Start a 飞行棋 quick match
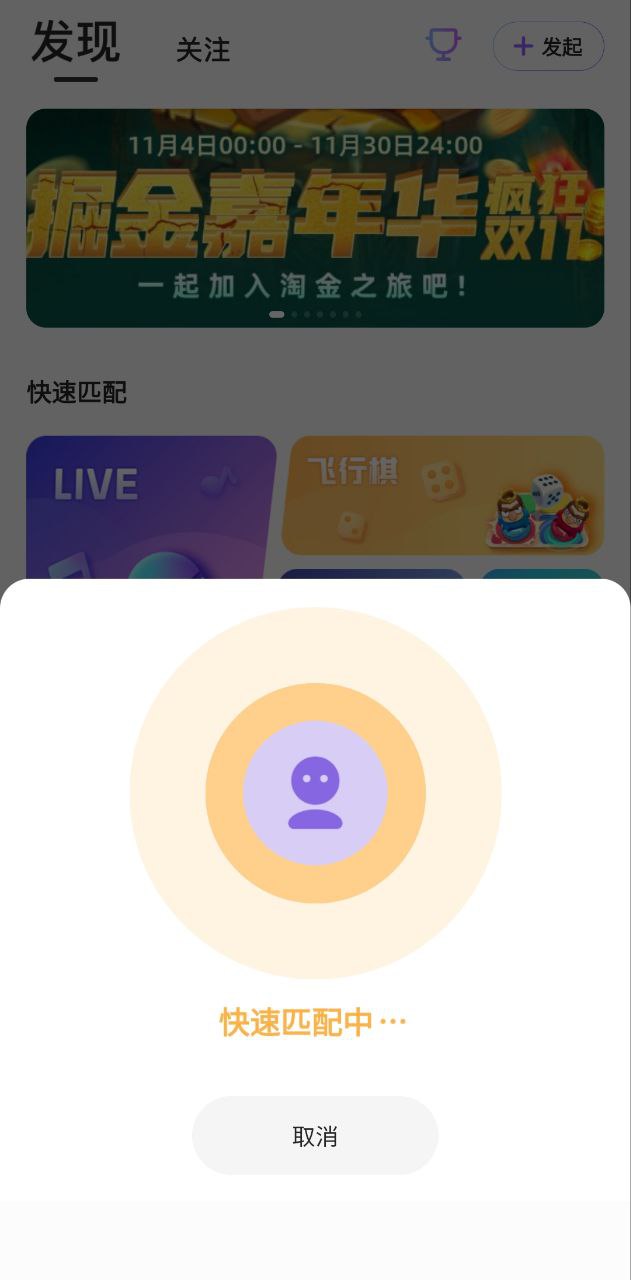The width and height of the screenshot is (631, 1280). (443, 495)
